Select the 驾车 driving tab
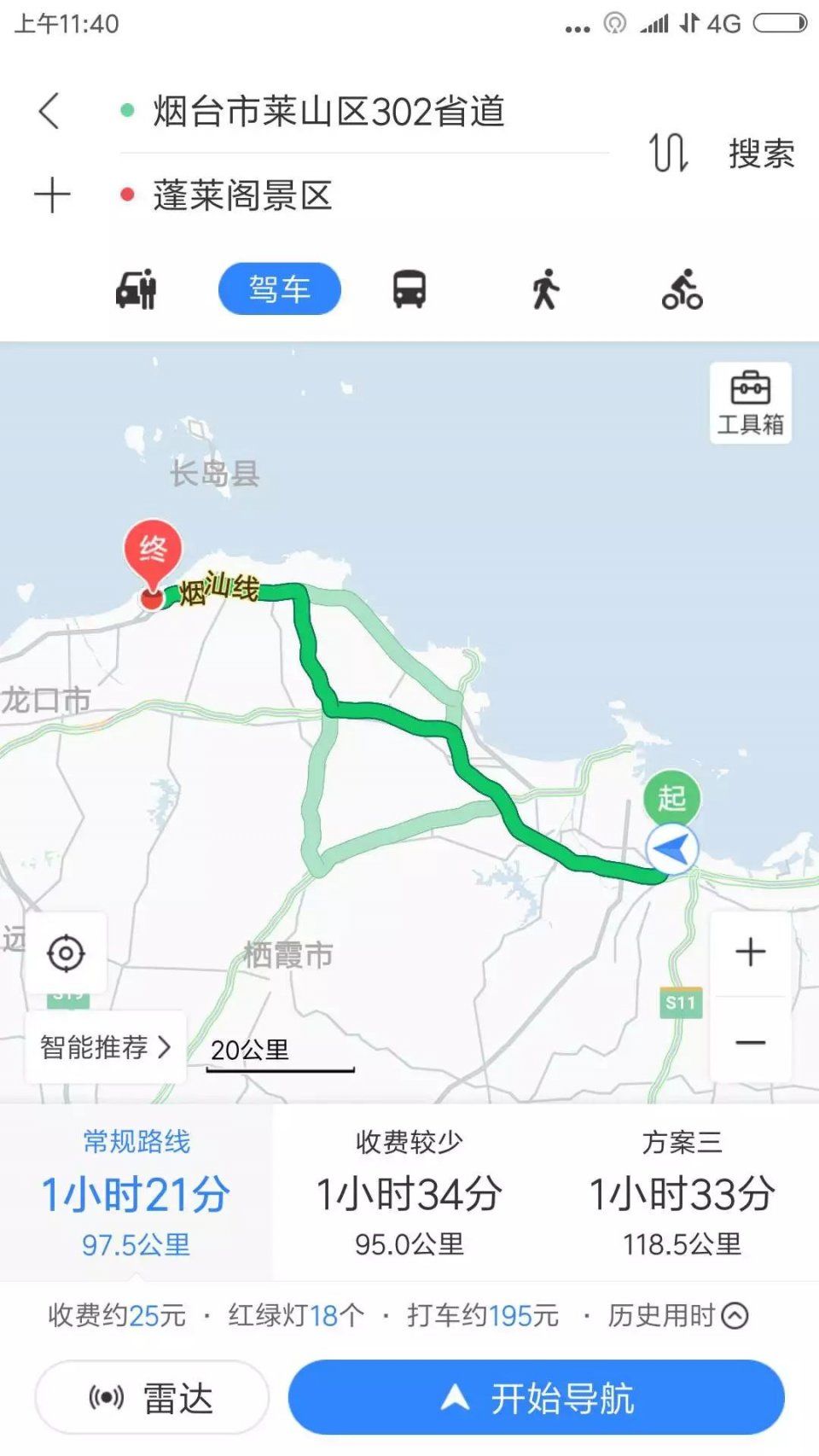 tap(280, 289)
